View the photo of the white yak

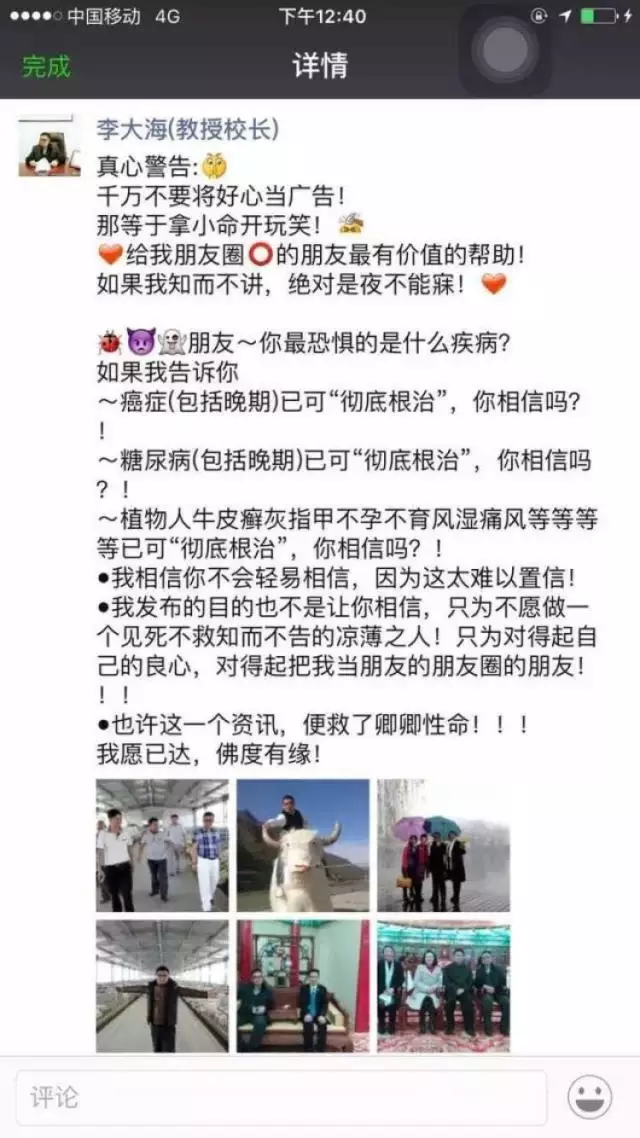point(303,845)
